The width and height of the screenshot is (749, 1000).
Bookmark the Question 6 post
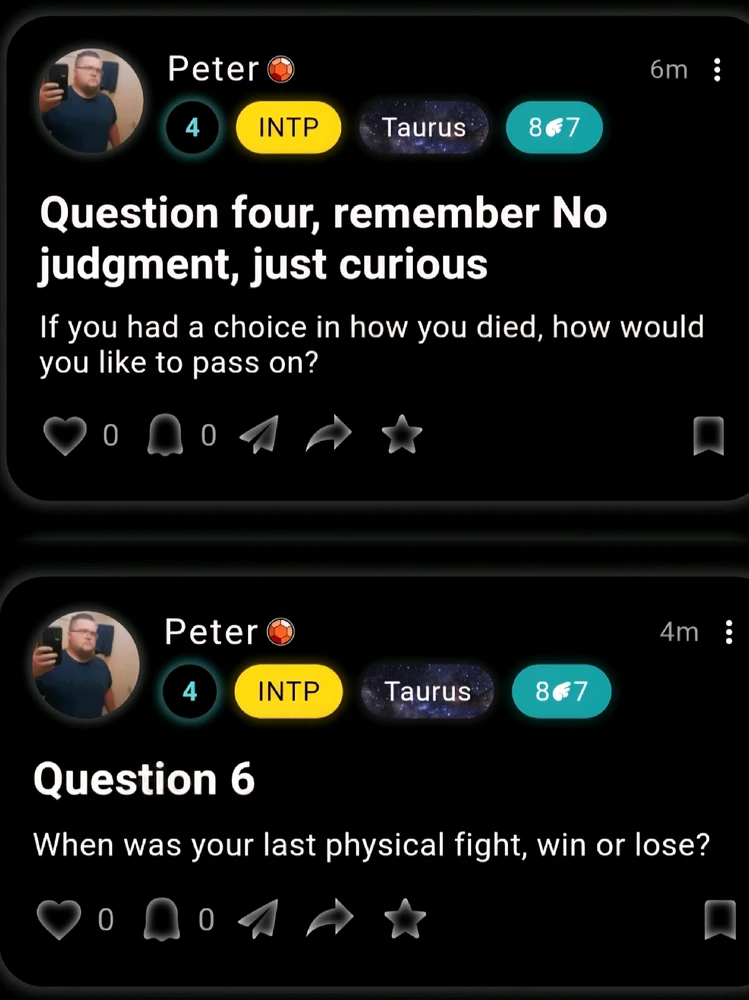pos(719,919)
